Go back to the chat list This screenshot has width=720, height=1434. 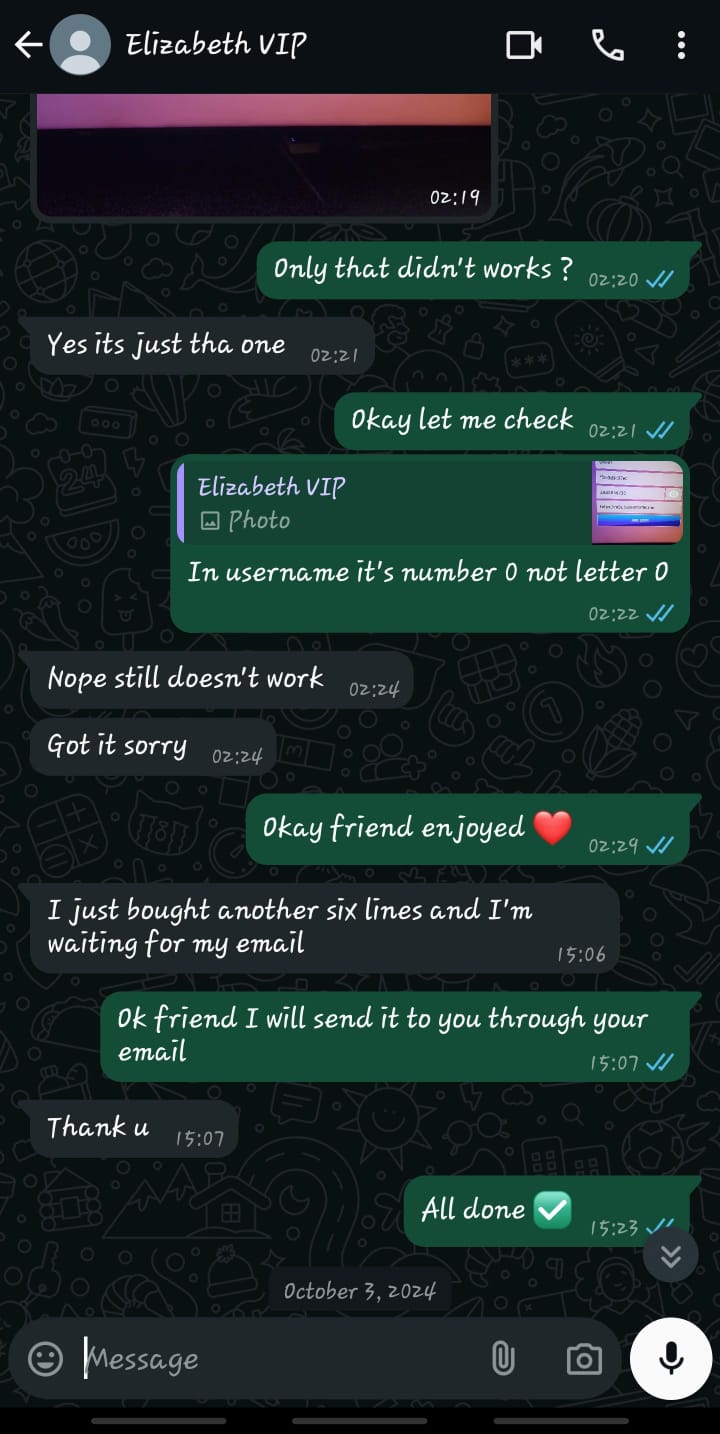point(28,45)
